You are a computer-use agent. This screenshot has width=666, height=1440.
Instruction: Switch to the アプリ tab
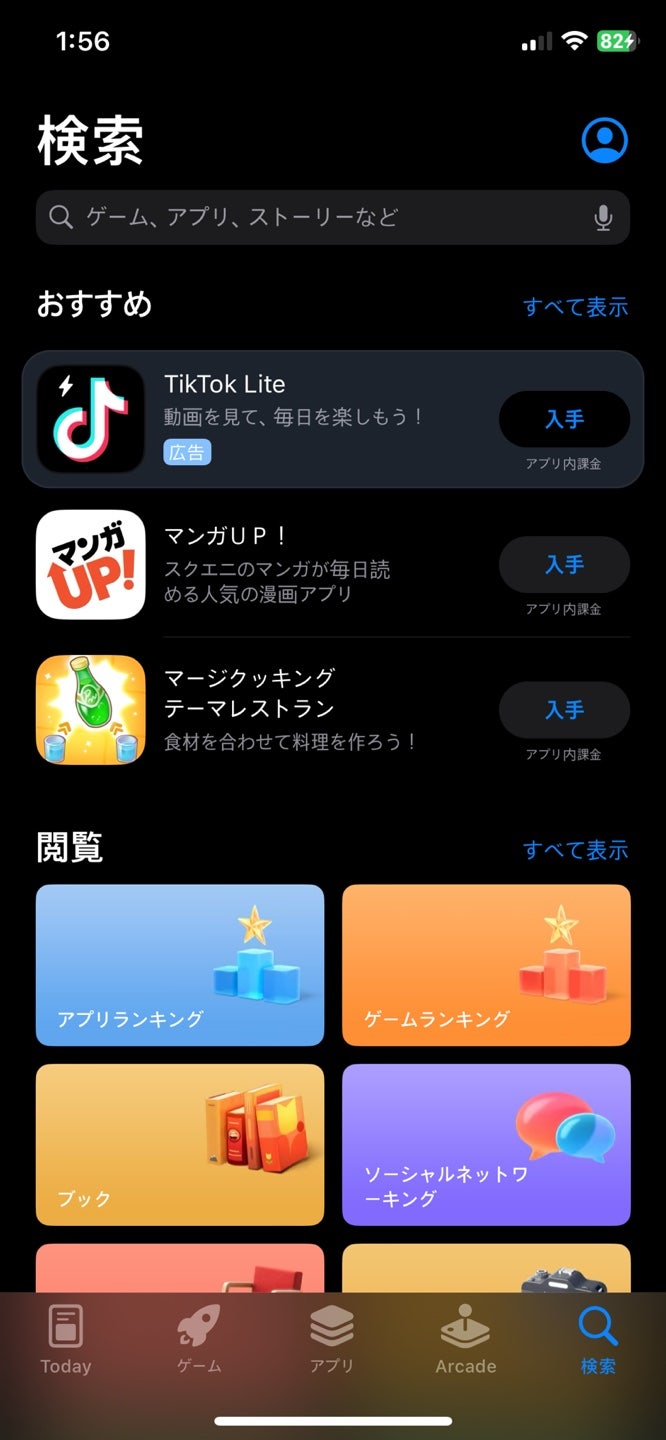click(332, 1340)
